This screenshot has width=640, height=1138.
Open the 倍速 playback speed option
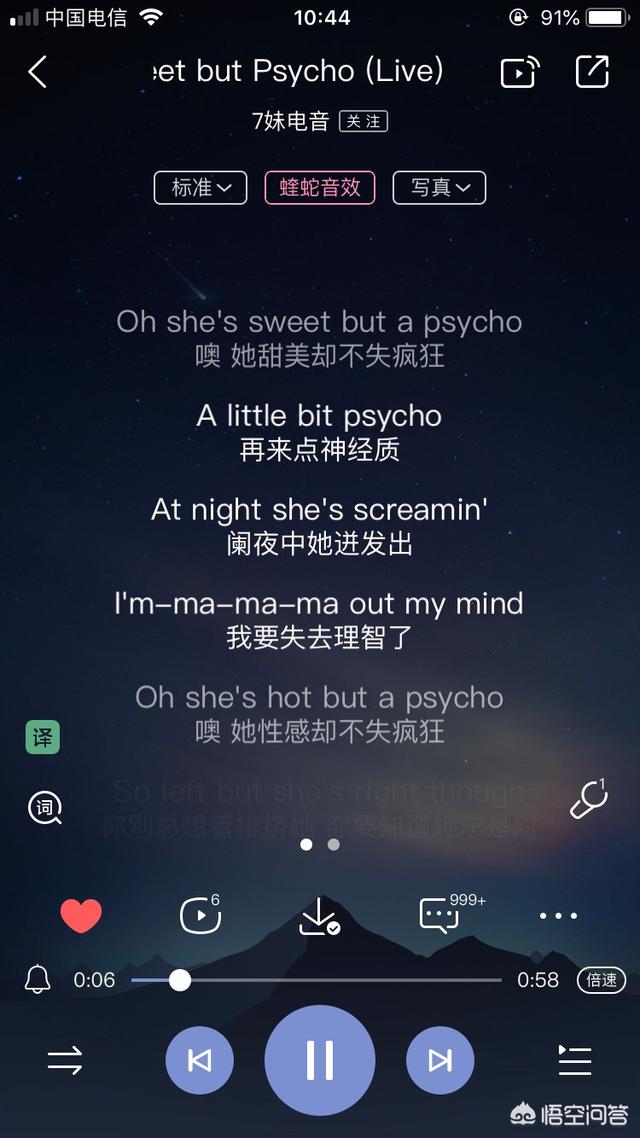tap(602, 980)
